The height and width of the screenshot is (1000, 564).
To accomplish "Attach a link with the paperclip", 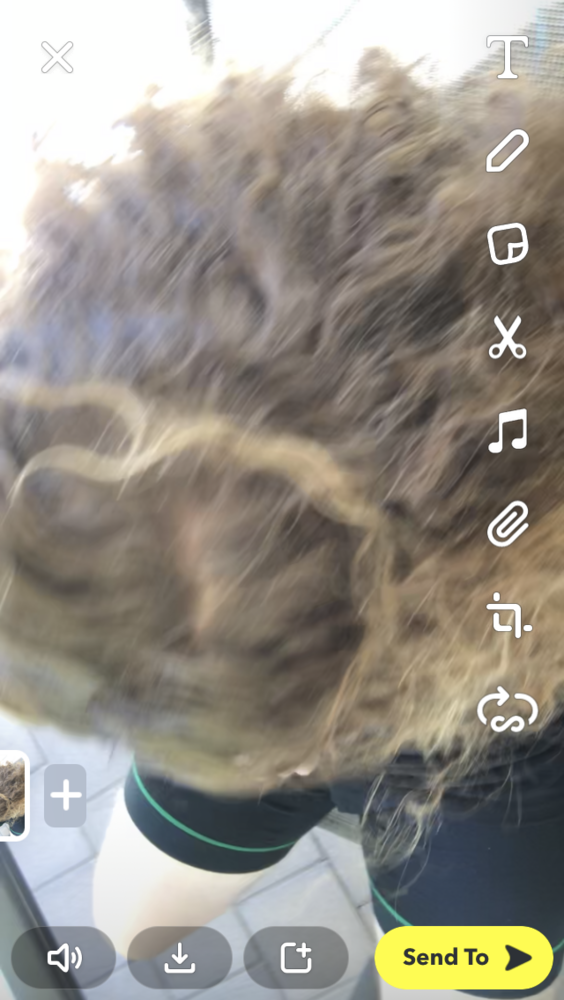I will (x=508, y=524).
